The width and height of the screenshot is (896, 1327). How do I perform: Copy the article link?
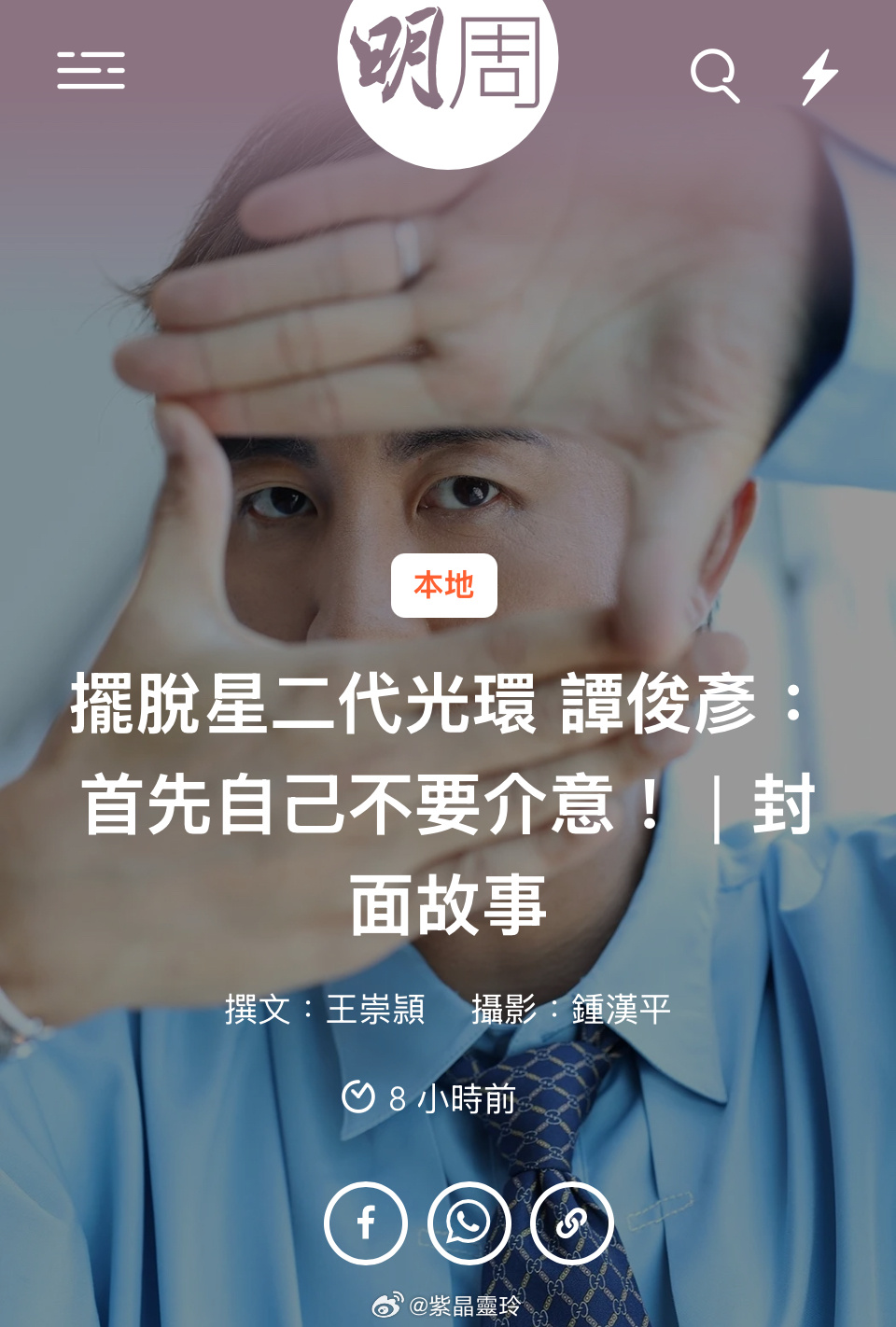pyautogui.click(x=571, y=1222)
